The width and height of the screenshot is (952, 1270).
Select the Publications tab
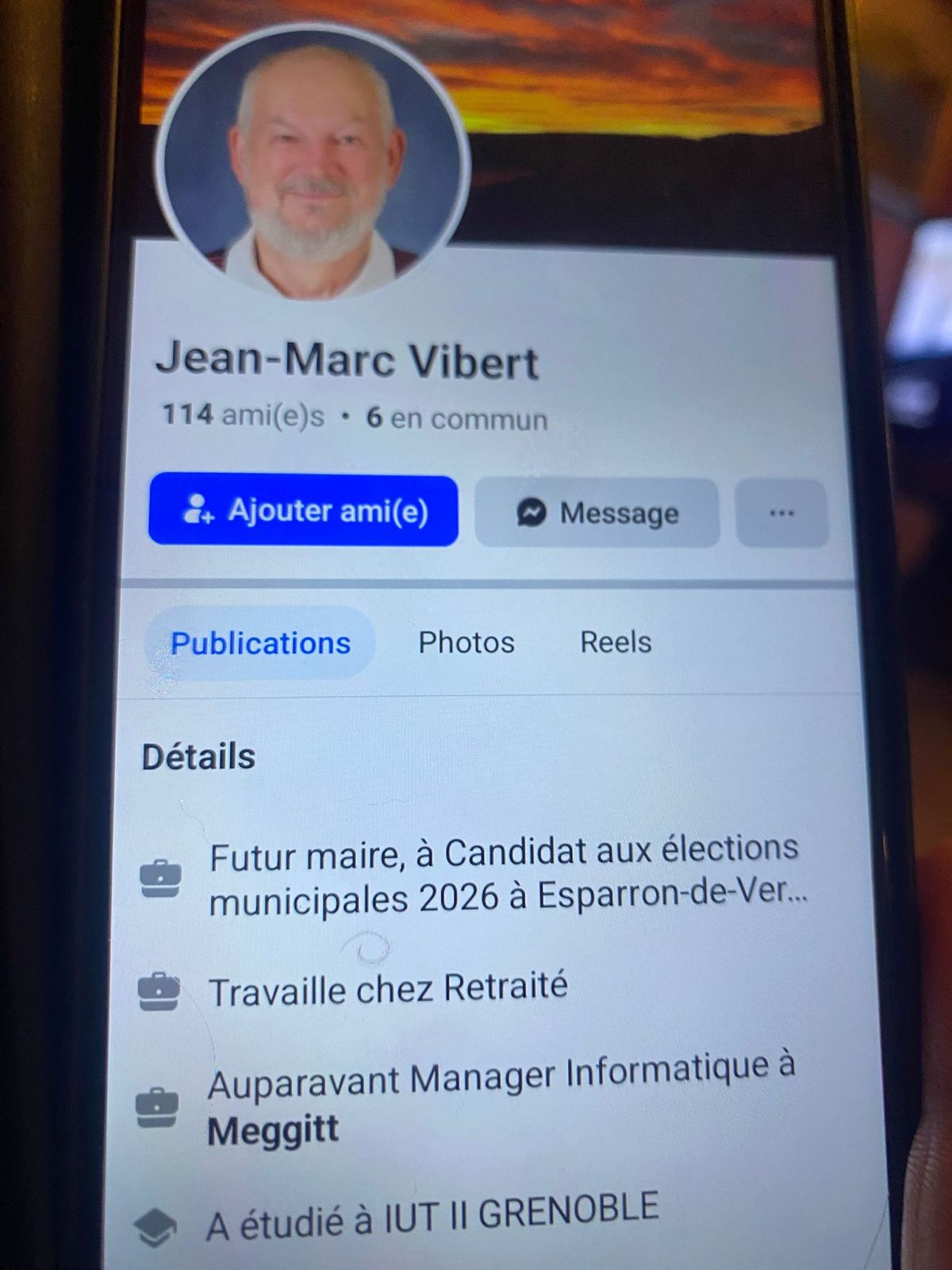[260, 643]
